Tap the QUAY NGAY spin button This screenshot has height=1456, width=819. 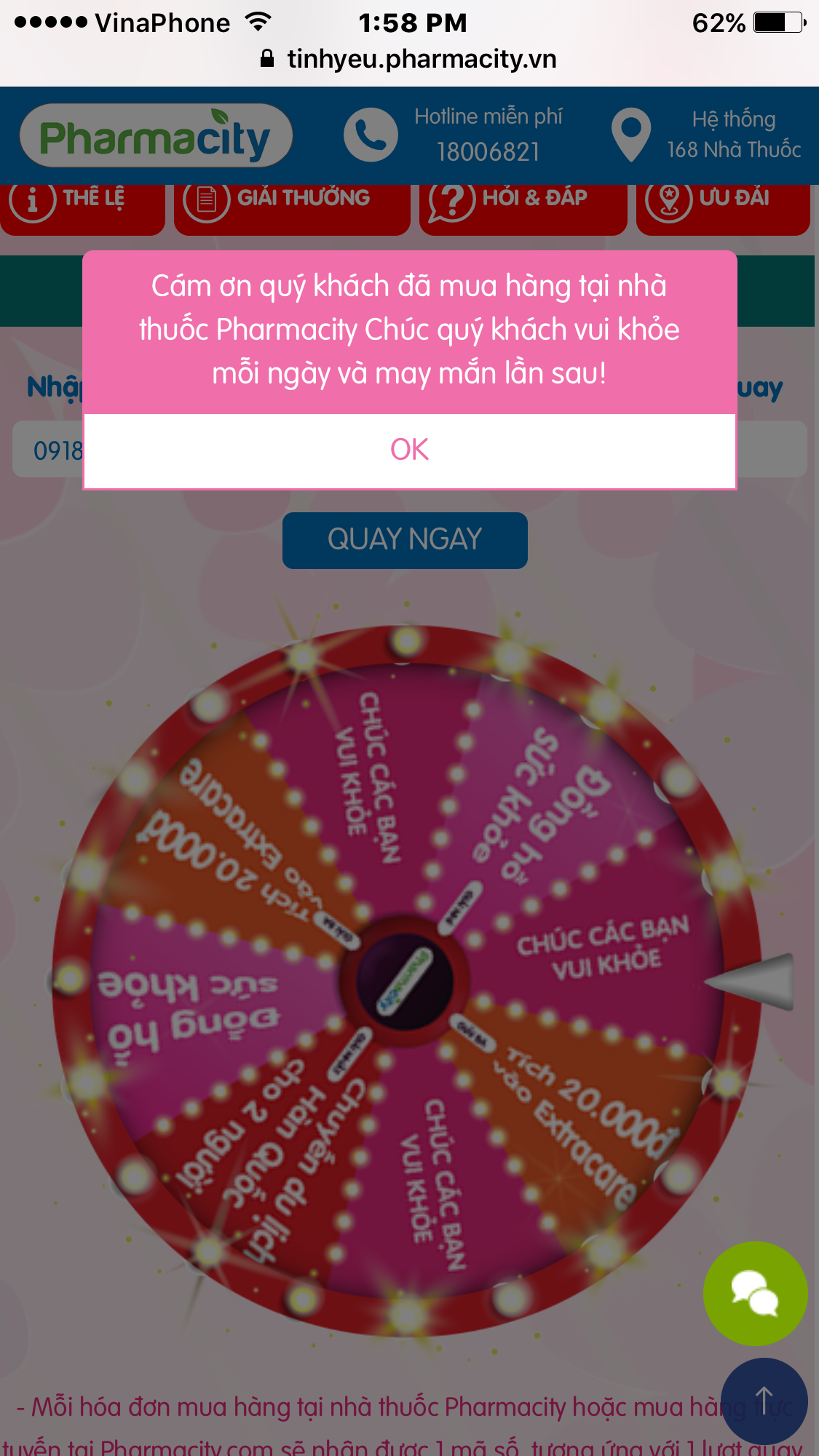[x=405, y=540]
